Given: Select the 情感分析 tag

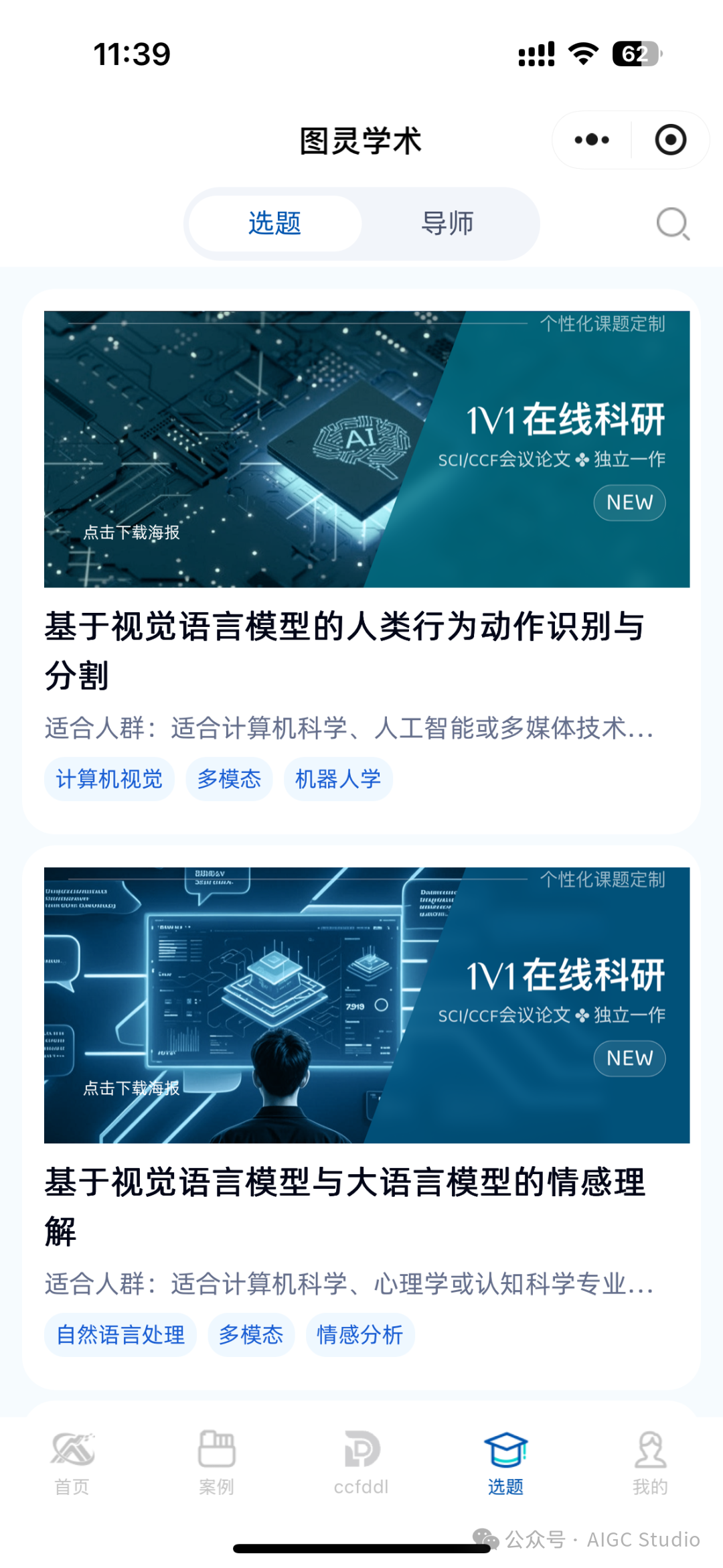Looking at the screenshot, I should click(x=359, y=1334).
